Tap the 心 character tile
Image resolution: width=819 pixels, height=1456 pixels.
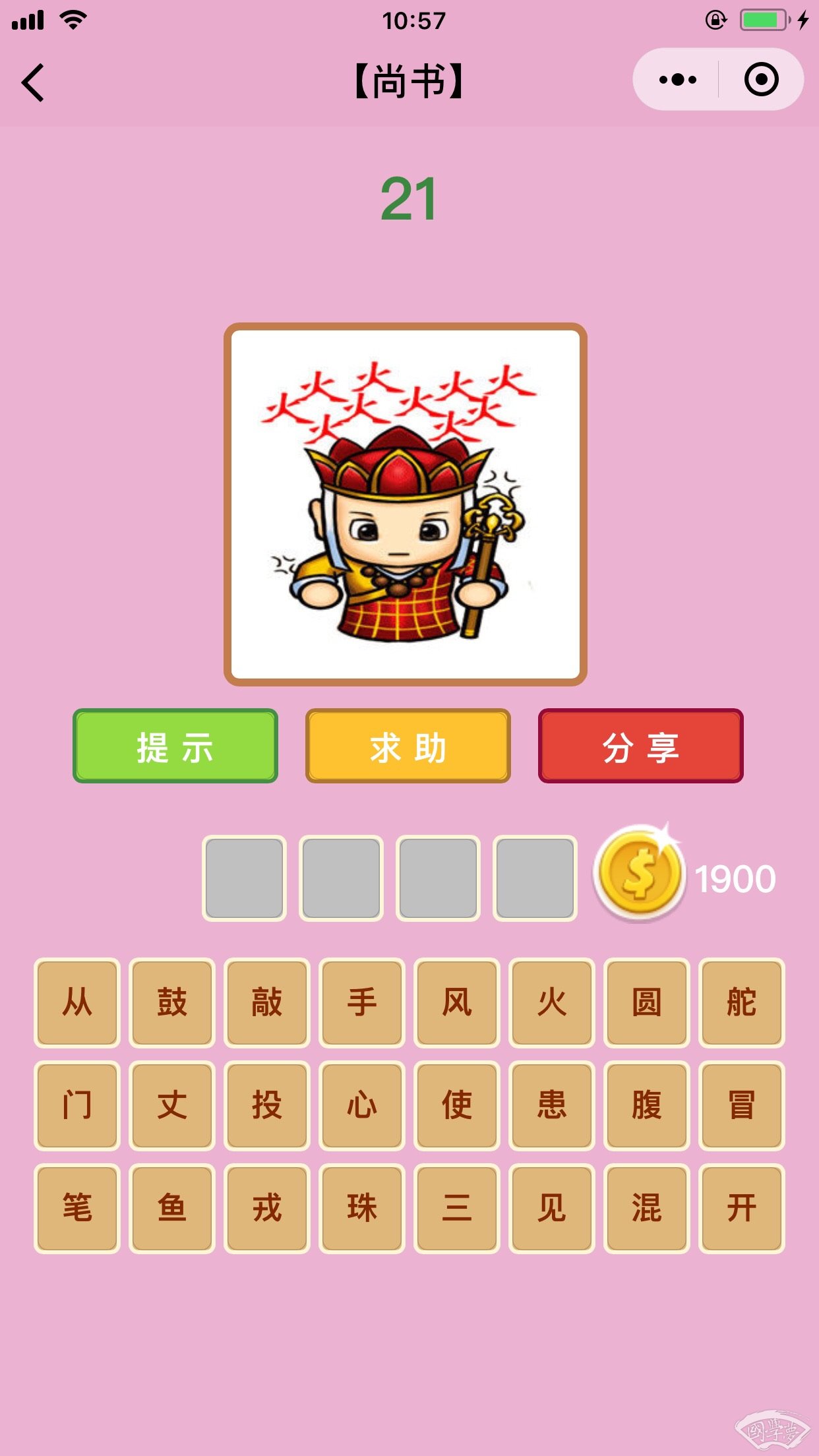click(x=362, y=1105)
